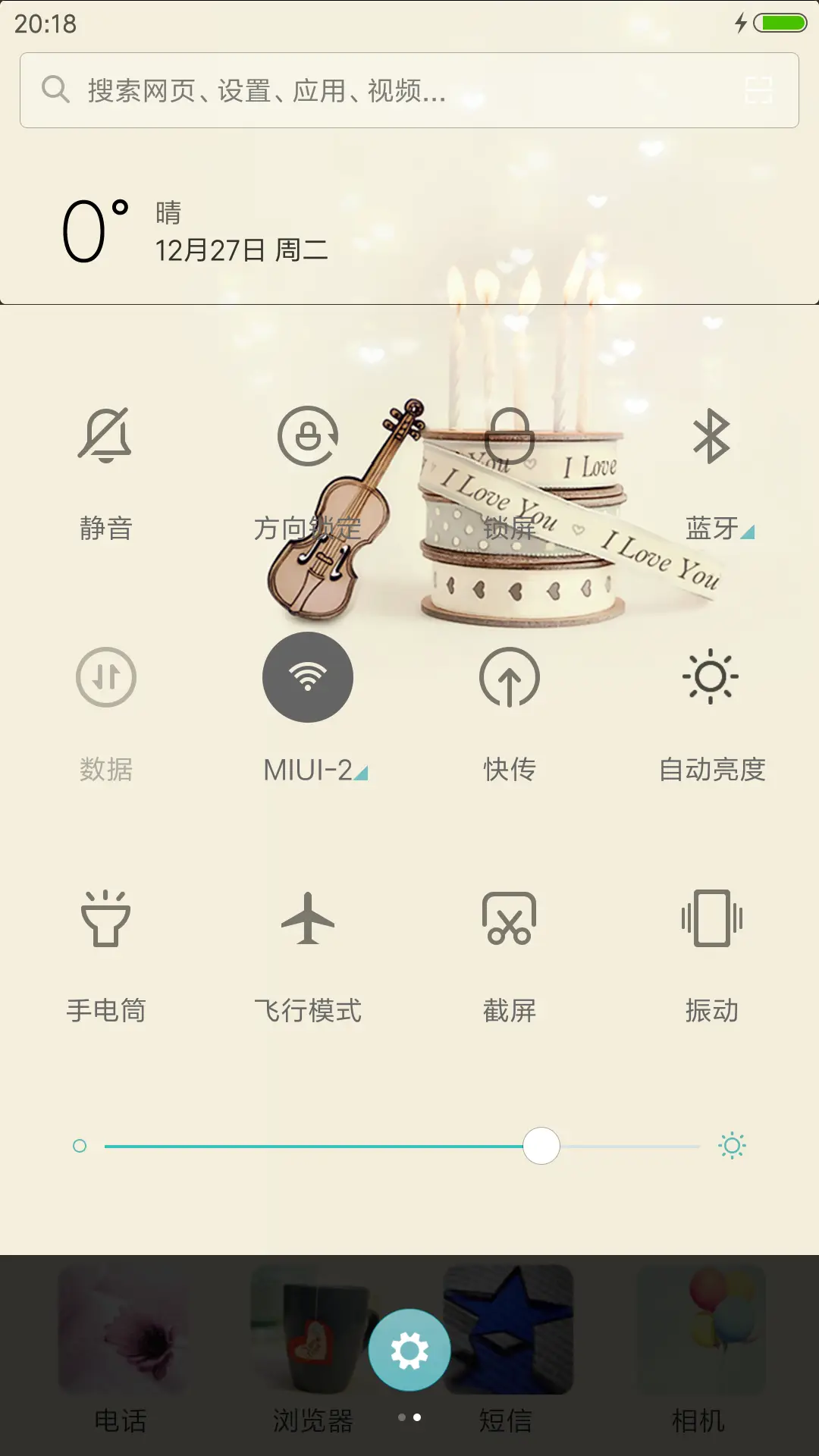Tap the screenshot (截屏) scissors icon
819x1456 pixels.
click(x=510, y=918)
